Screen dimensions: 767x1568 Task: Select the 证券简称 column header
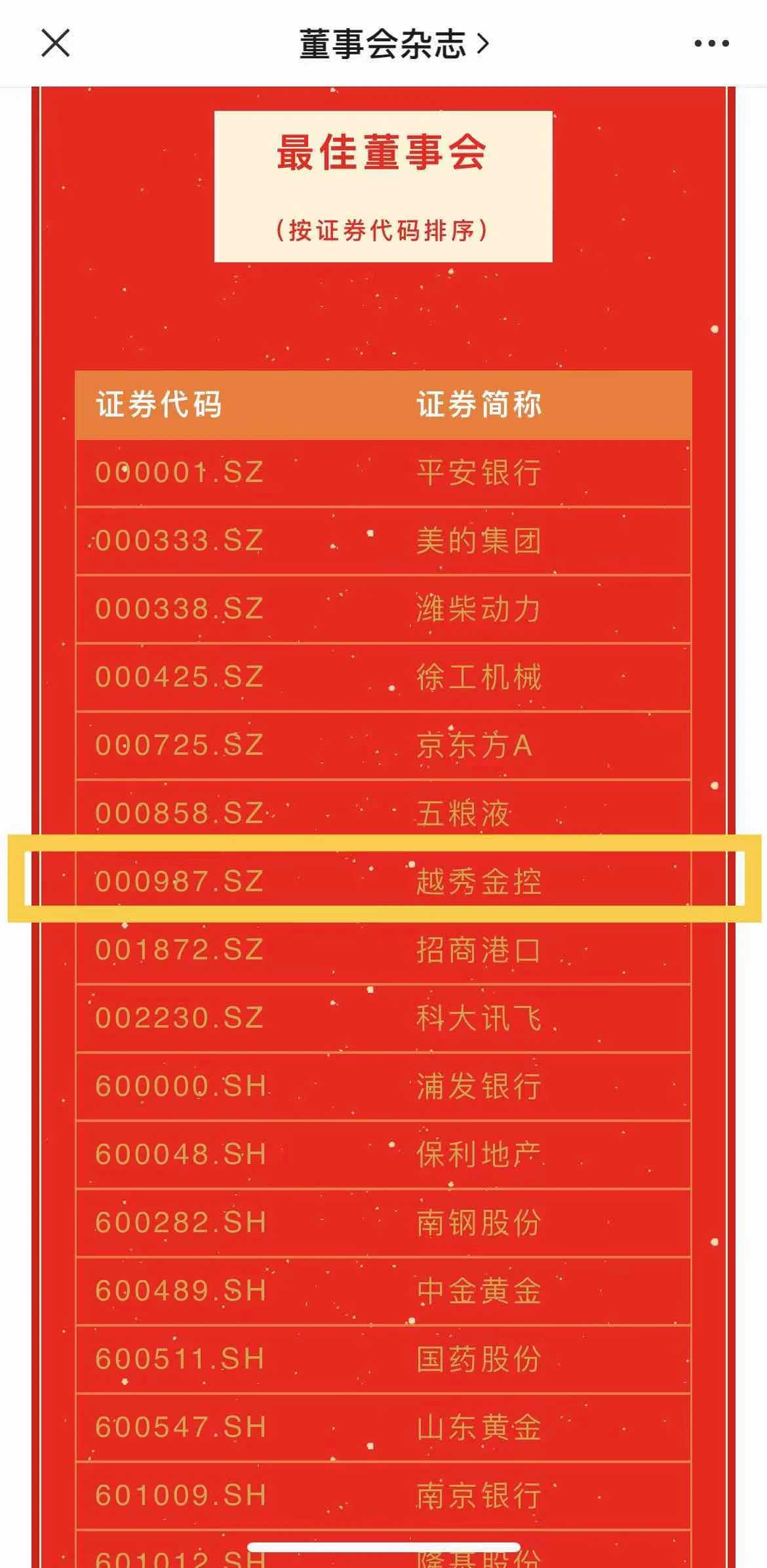tap(479, 405)
